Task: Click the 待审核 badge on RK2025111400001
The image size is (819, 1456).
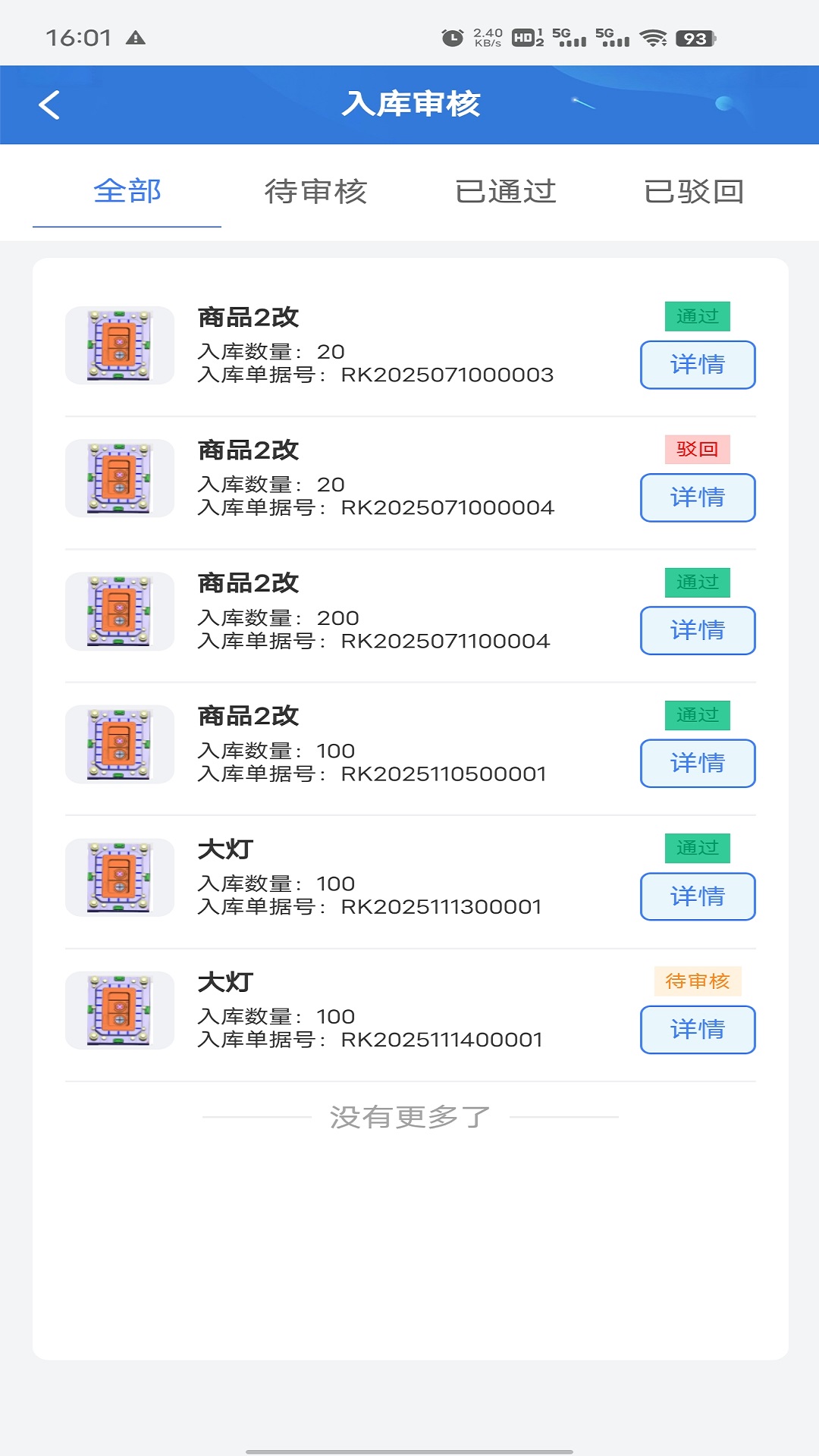Action: pos(697,981)
